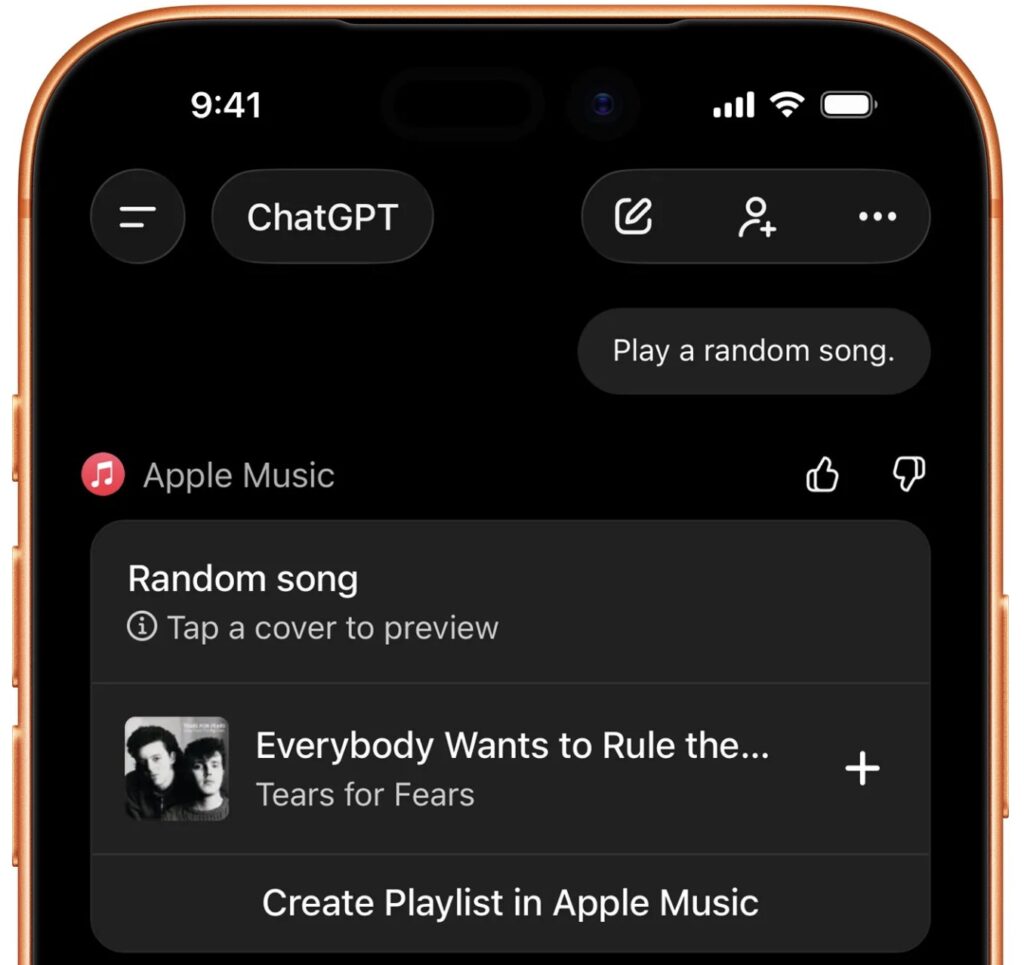The width and height of the screenshot is (1024, 965).
Task: Add people to this chat
Action: [756, 216]
